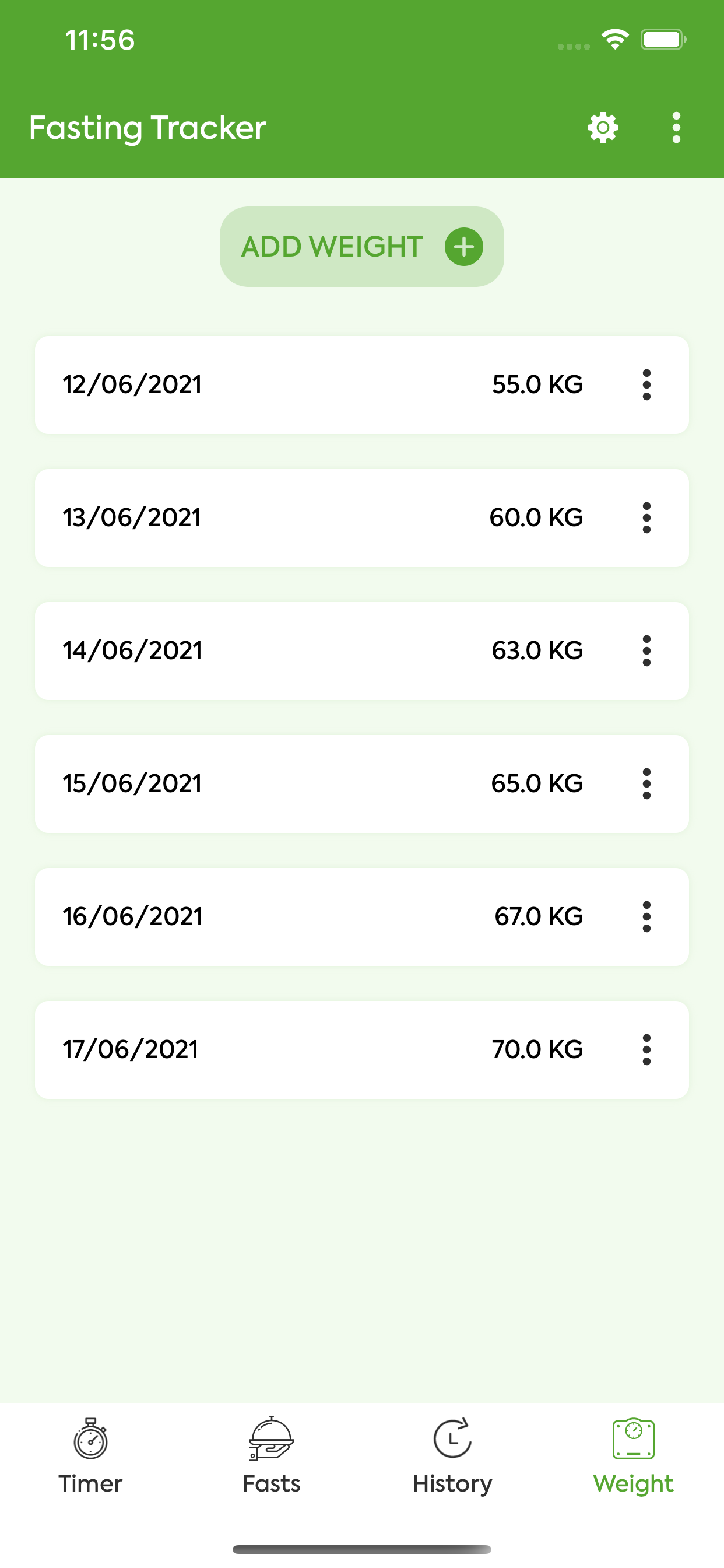
Task: Tap the green plus icon on Add Weight
Action: (x=463, y=246)
